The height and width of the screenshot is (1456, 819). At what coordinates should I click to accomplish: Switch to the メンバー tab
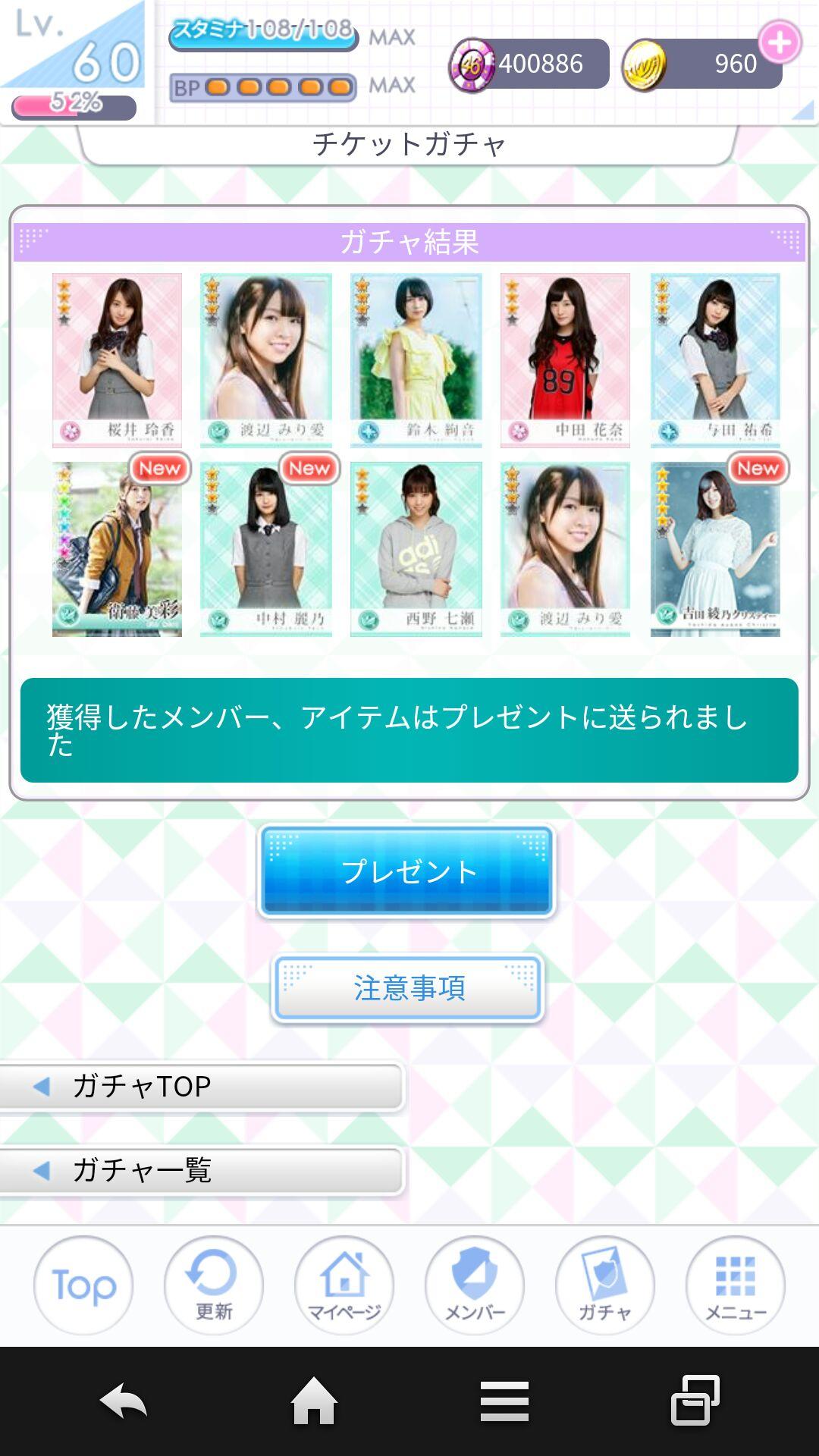pos(475,1285)
